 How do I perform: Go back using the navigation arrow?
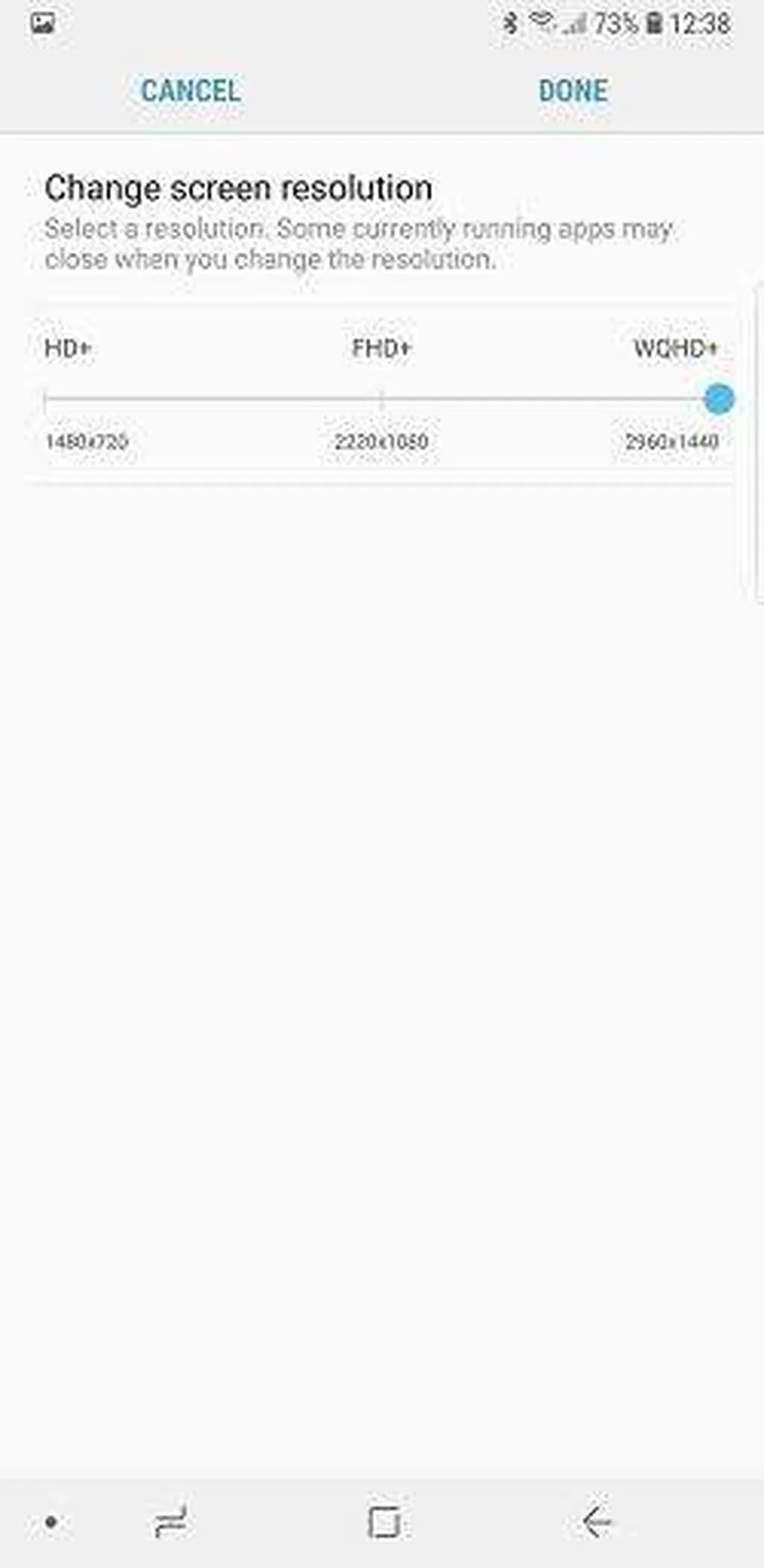pyautogui.click(x=597, y=1522)
